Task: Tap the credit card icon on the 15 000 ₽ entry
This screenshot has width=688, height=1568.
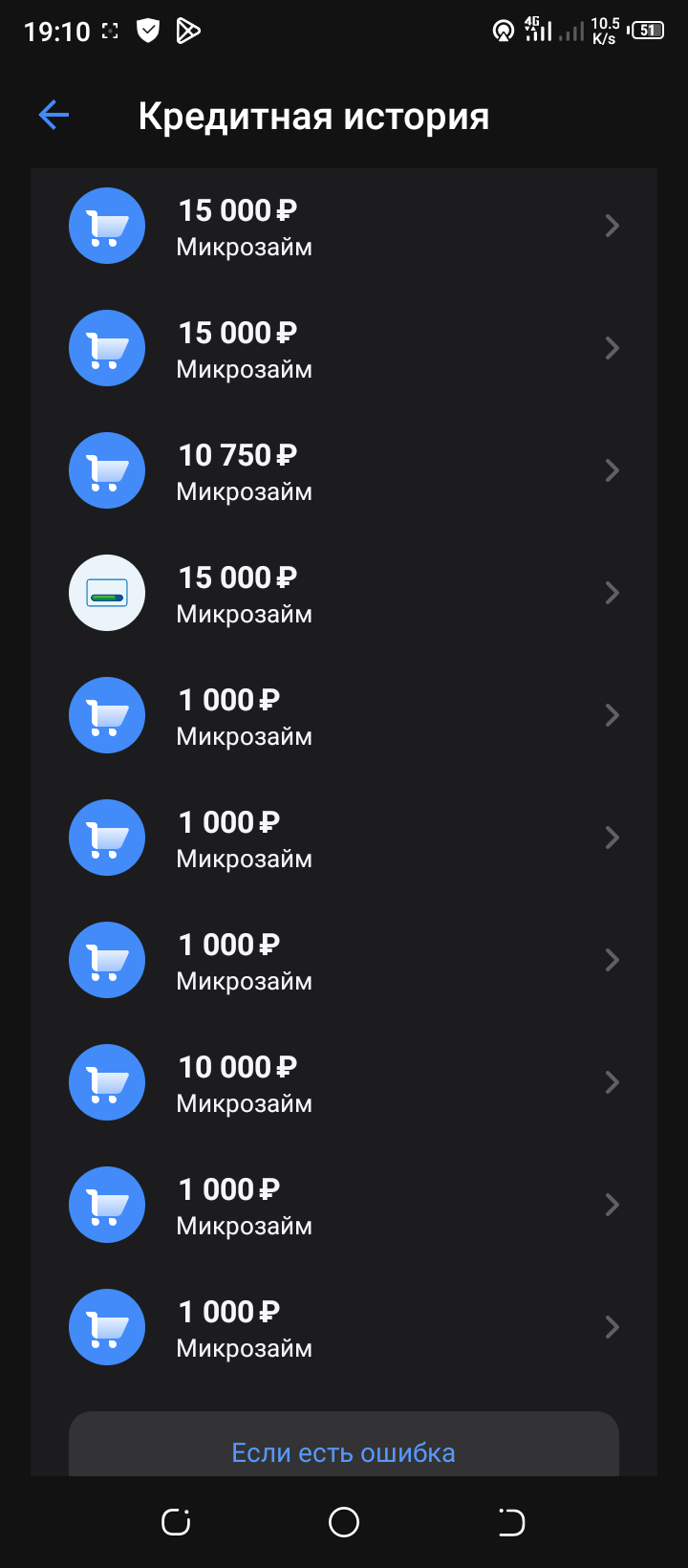Action: tap(106, 593)
